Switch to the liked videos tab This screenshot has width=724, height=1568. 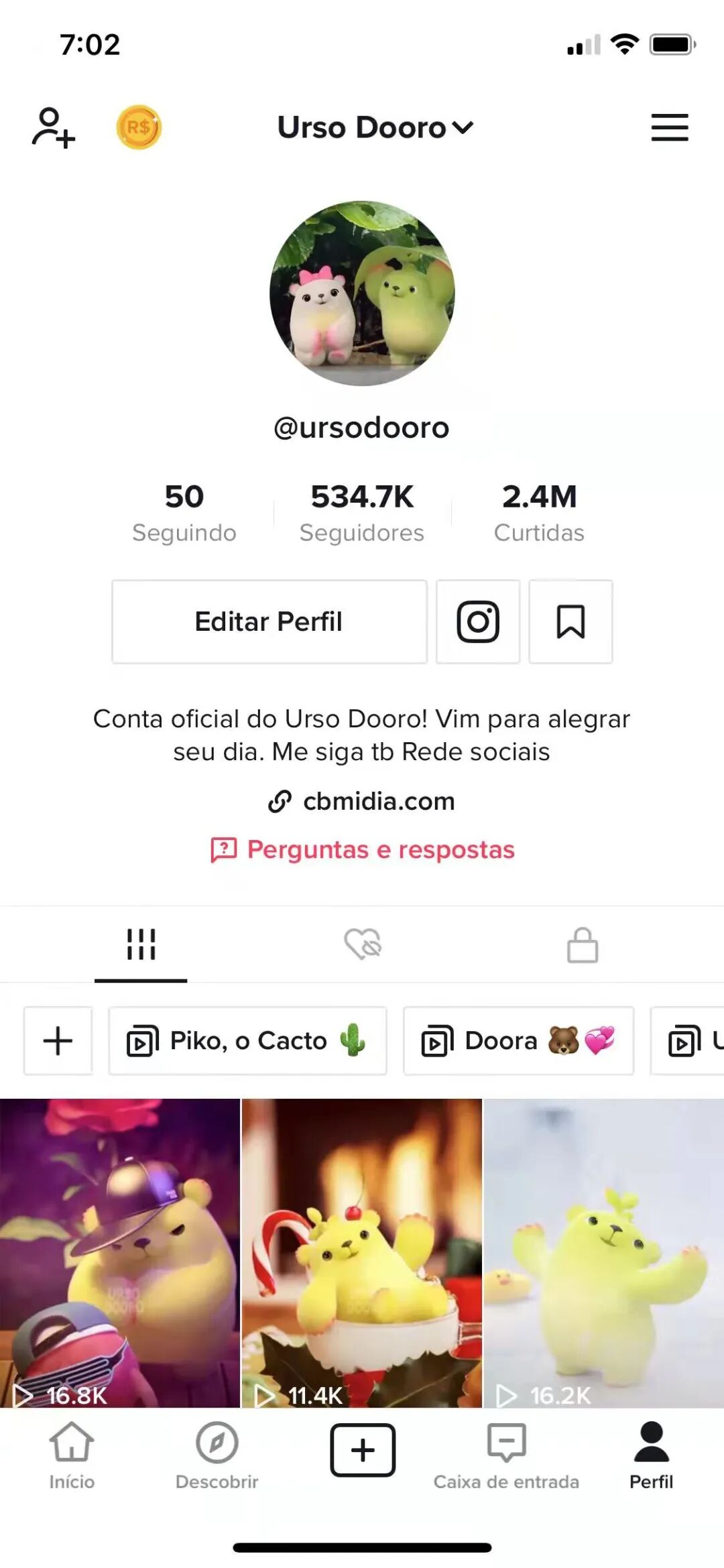(x=362, y=944)
